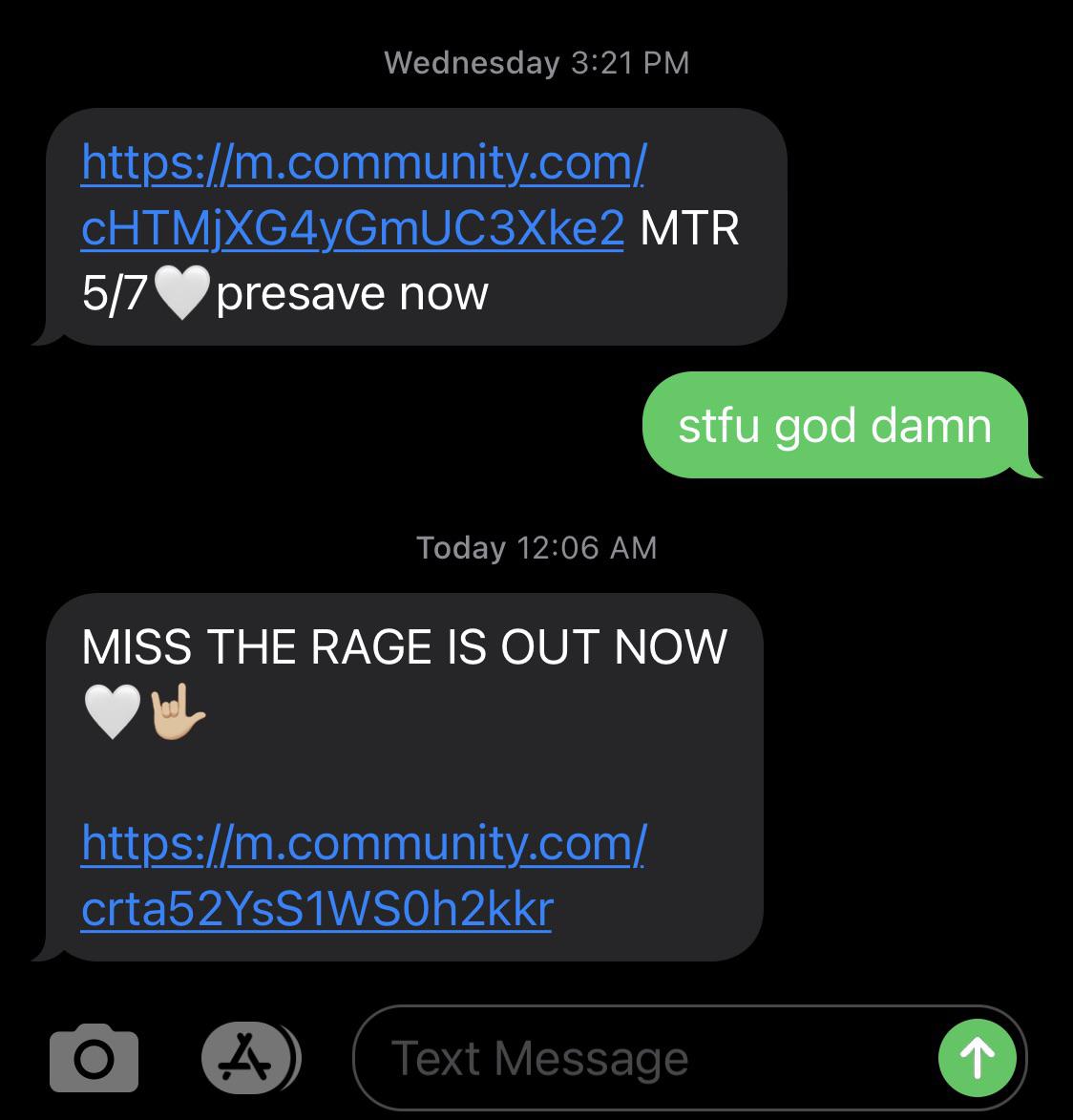Open the App Store apps drawer

click(x=249, y=1058)
